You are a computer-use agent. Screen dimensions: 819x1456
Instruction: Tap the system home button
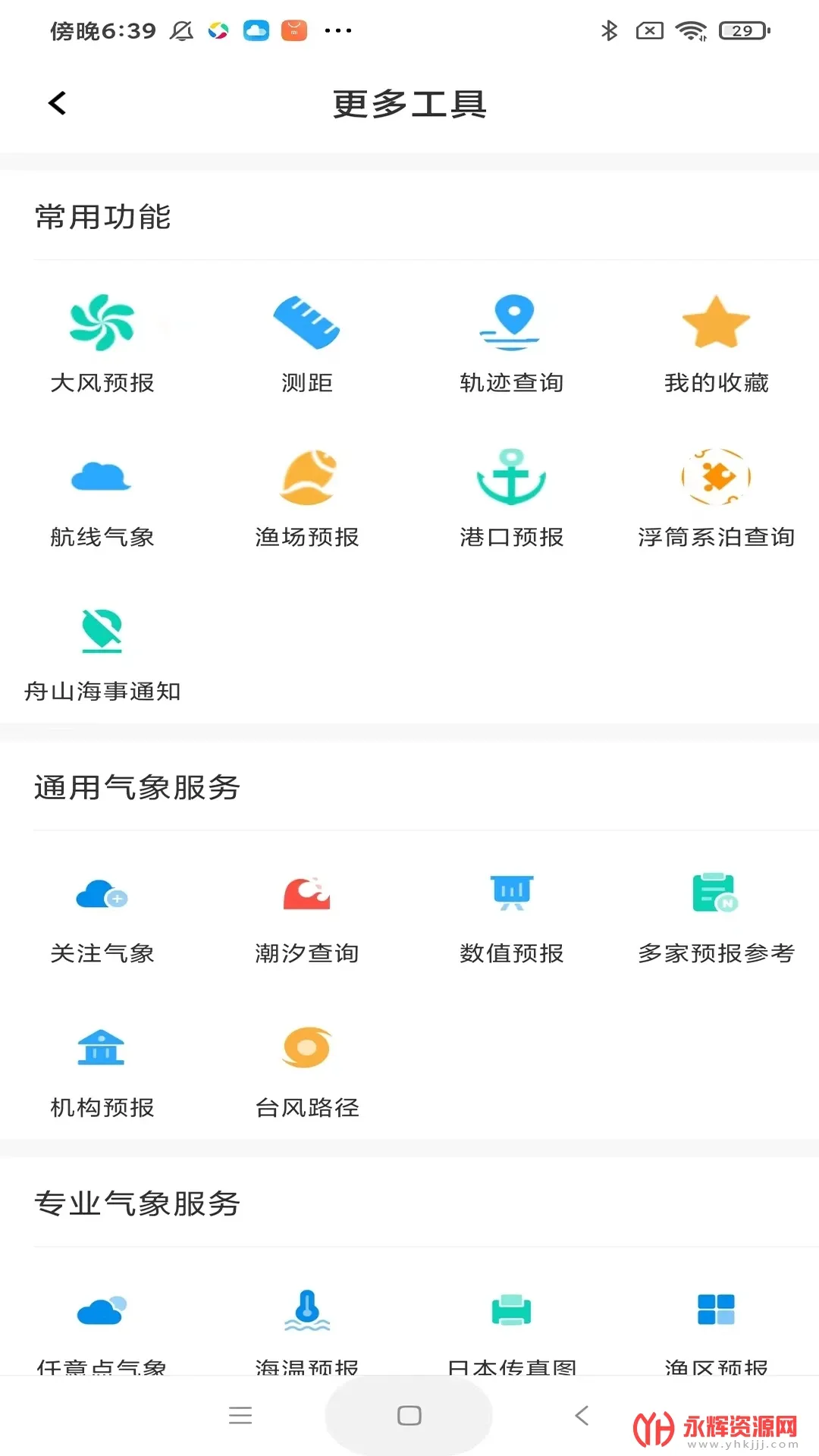[409, 1415]
